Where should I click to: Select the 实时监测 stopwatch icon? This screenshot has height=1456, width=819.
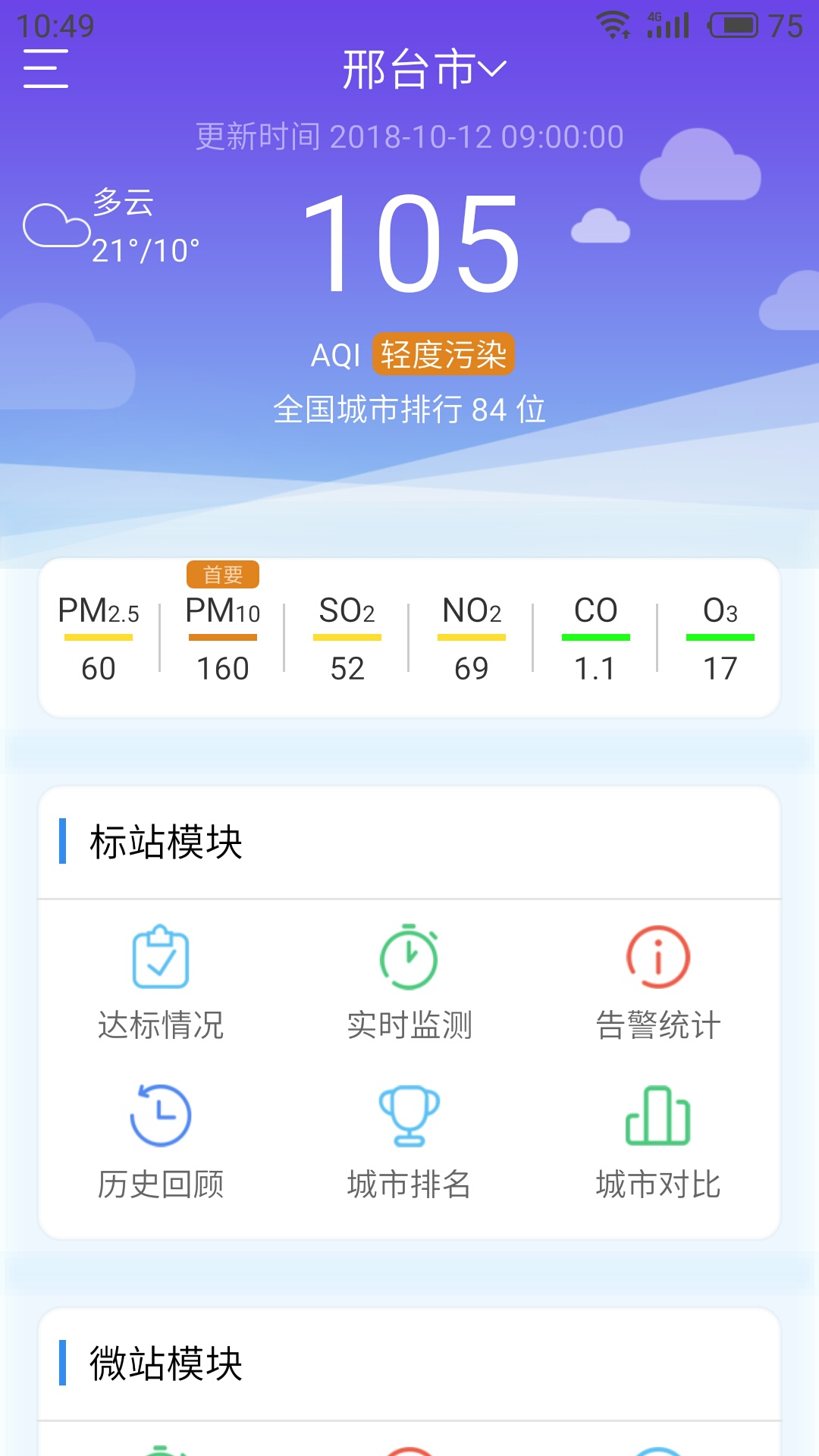click(x=409, y=959)
